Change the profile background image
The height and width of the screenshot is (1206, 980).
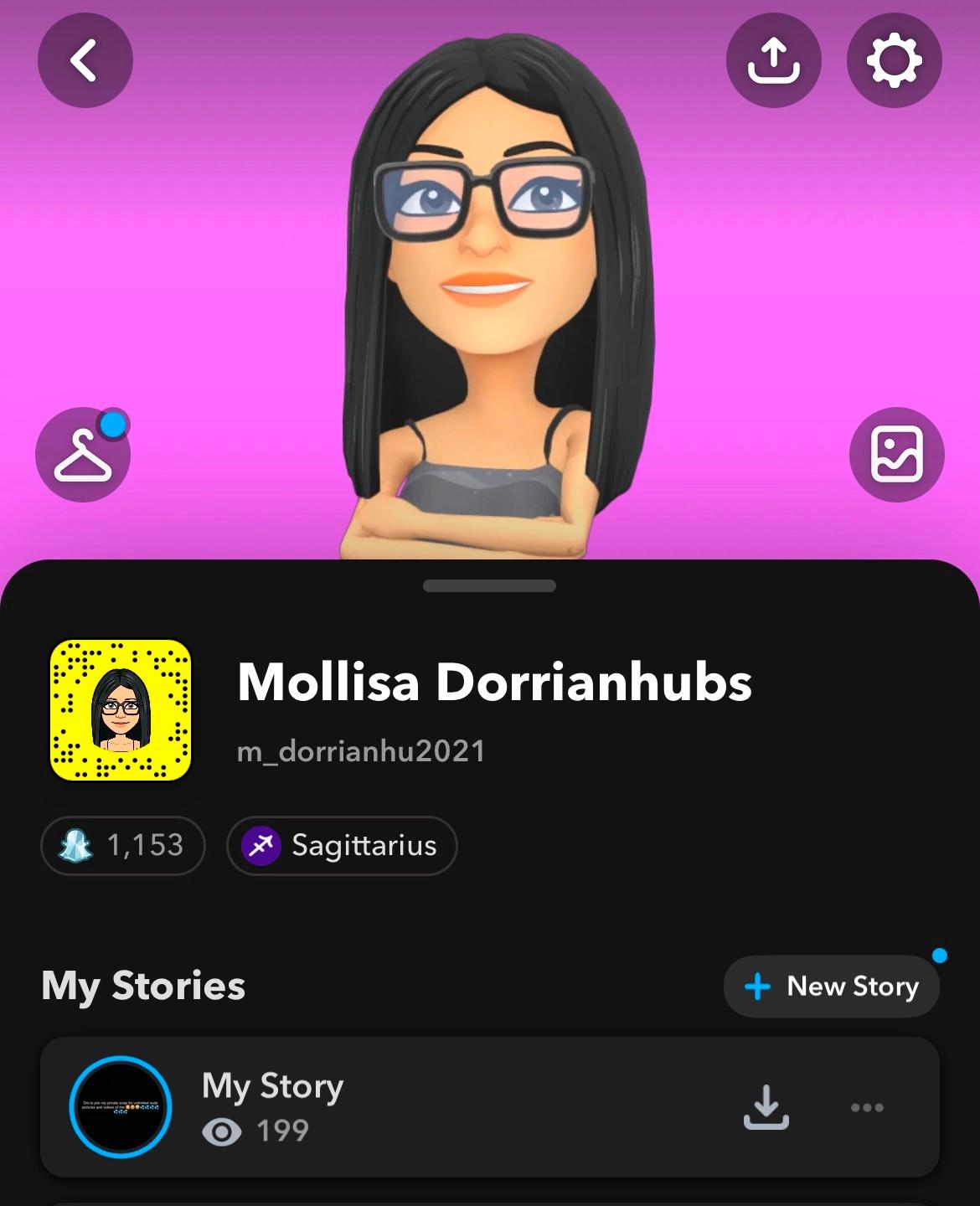(896, 455)
